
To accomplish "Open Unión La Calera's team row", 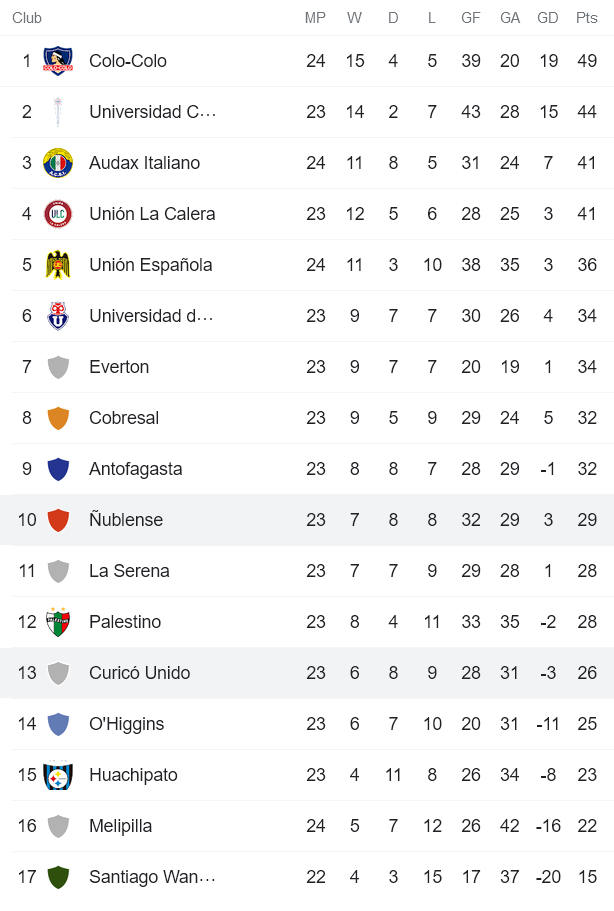I will (x=152, y=214).
